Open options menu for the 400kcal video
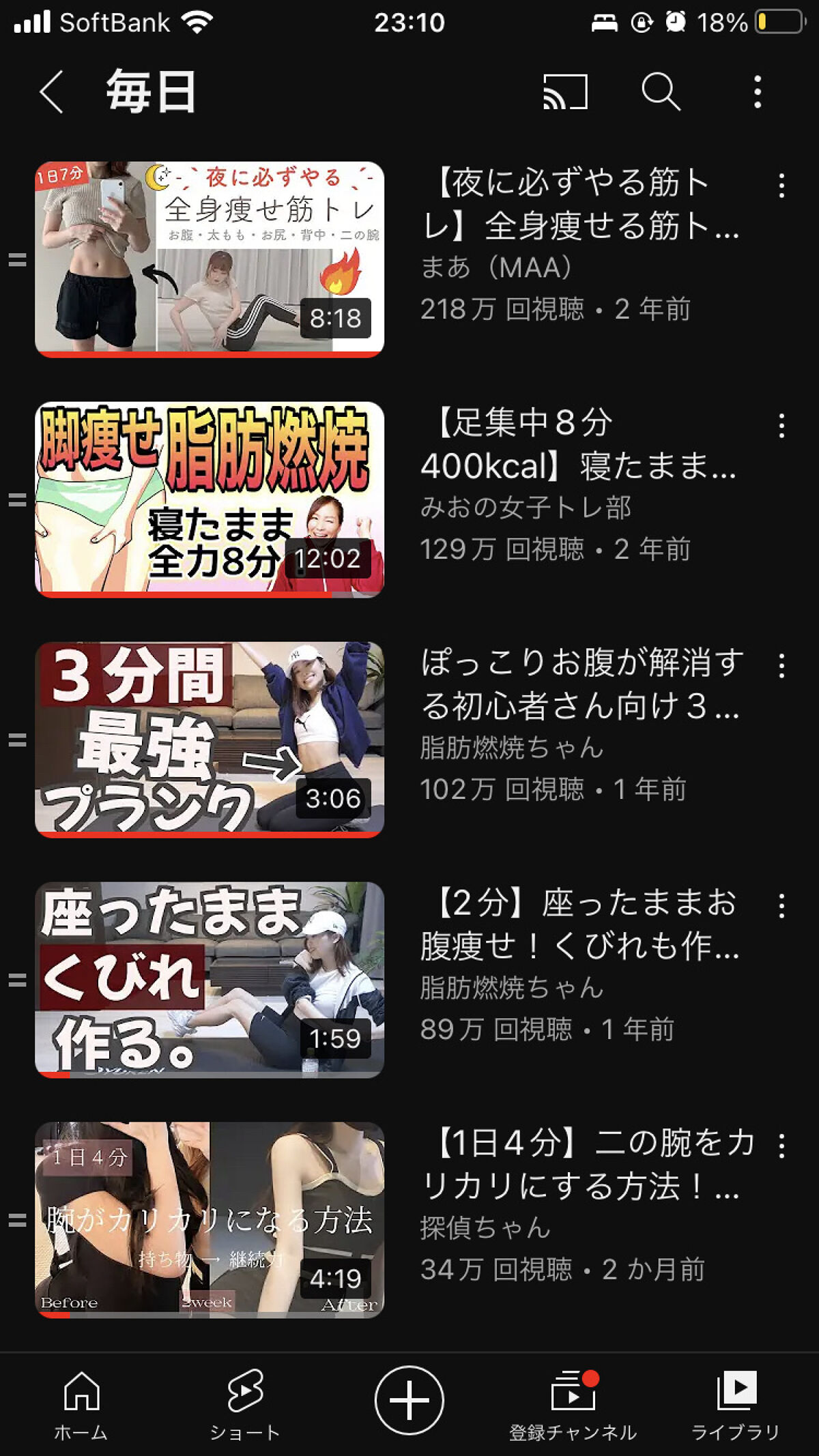The image size is (819, 1456). (x=784, y=424)
